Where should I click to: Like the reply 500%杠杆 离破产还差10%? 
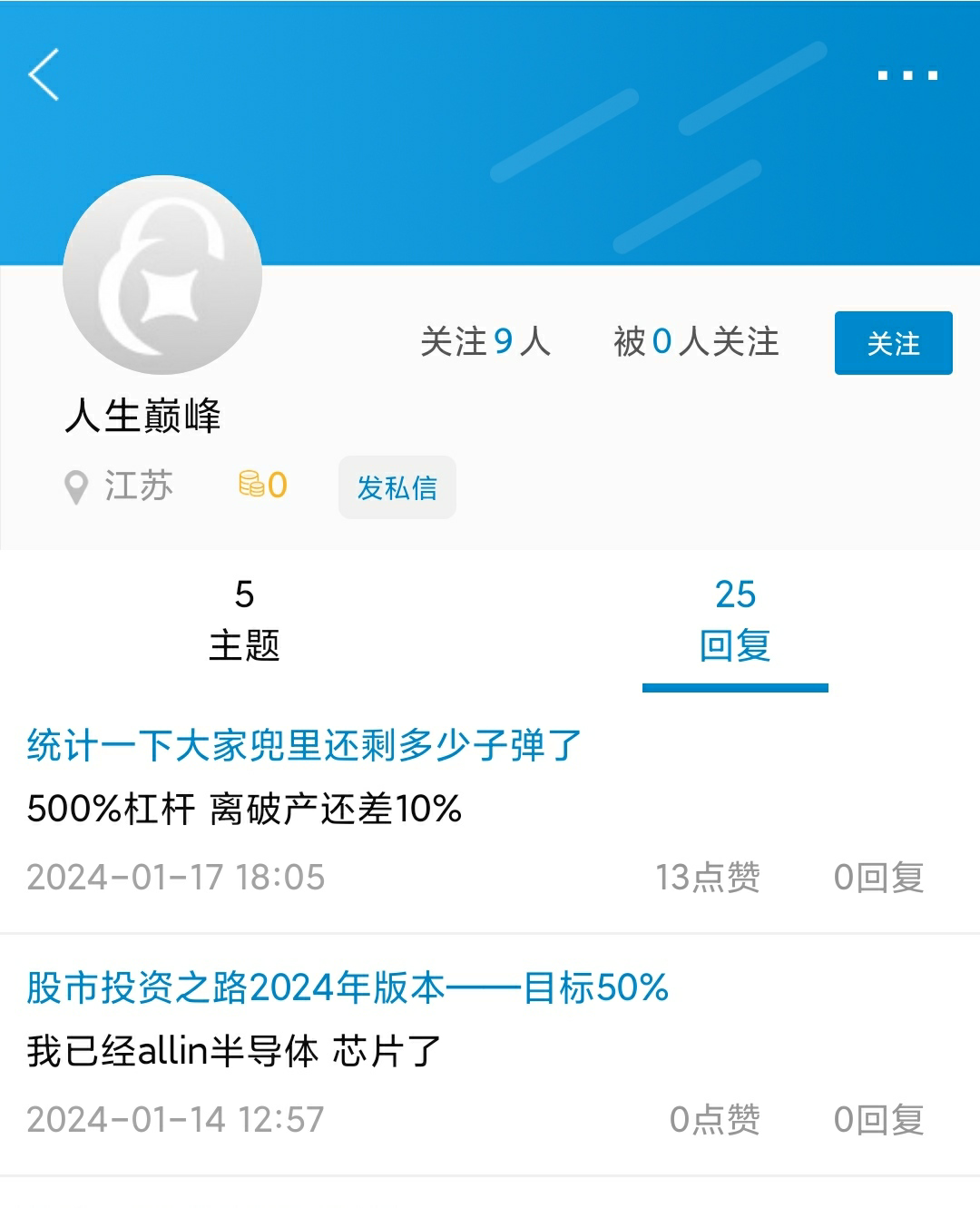point(708,878)
